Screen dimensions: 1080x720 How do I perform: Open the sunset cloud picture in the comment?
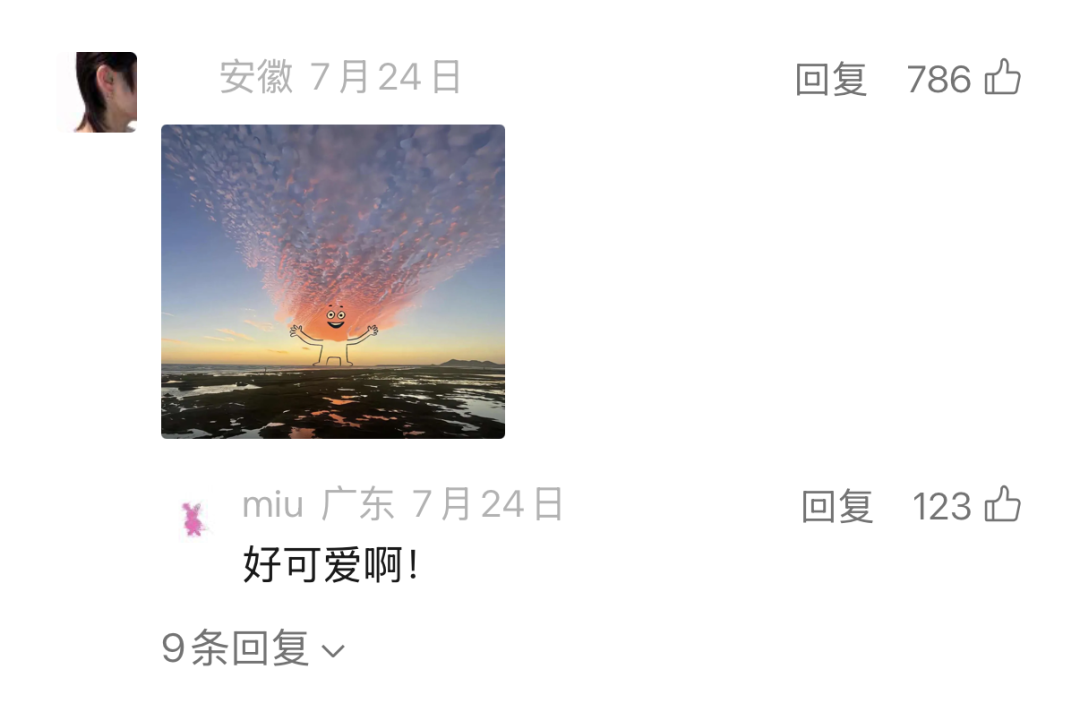(x=333, y=281)
